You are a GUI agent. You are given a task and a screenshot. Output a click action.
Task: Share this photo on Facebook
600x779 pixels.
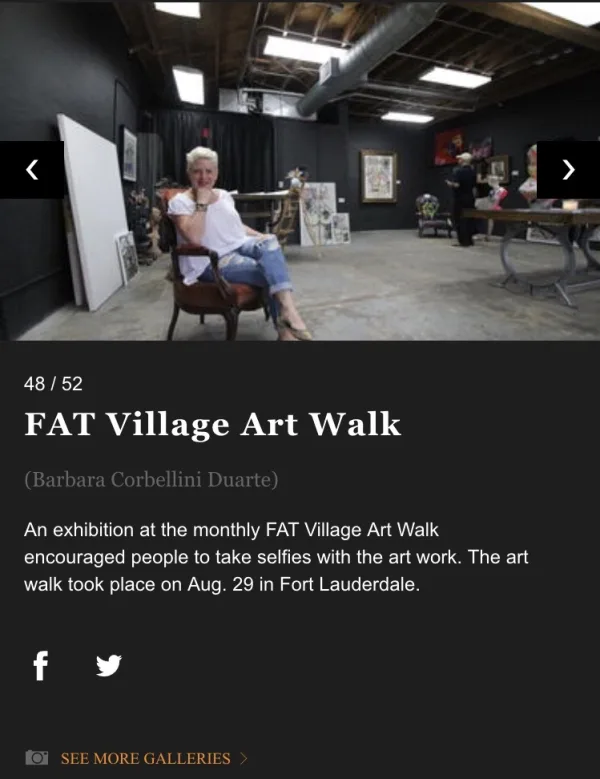(x=41, y=666)
